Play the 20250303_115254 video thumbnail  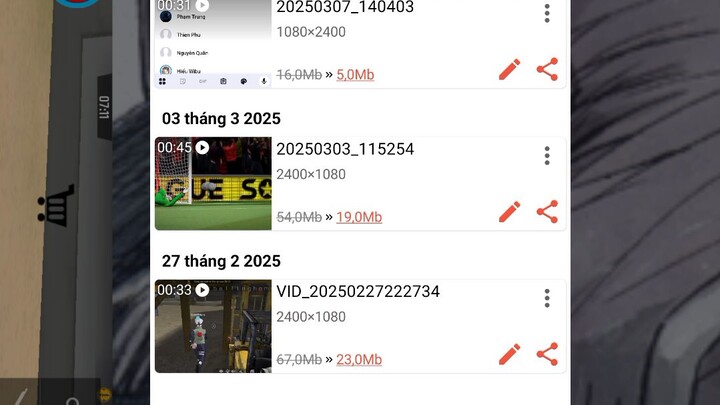click(x=213, y=183)
